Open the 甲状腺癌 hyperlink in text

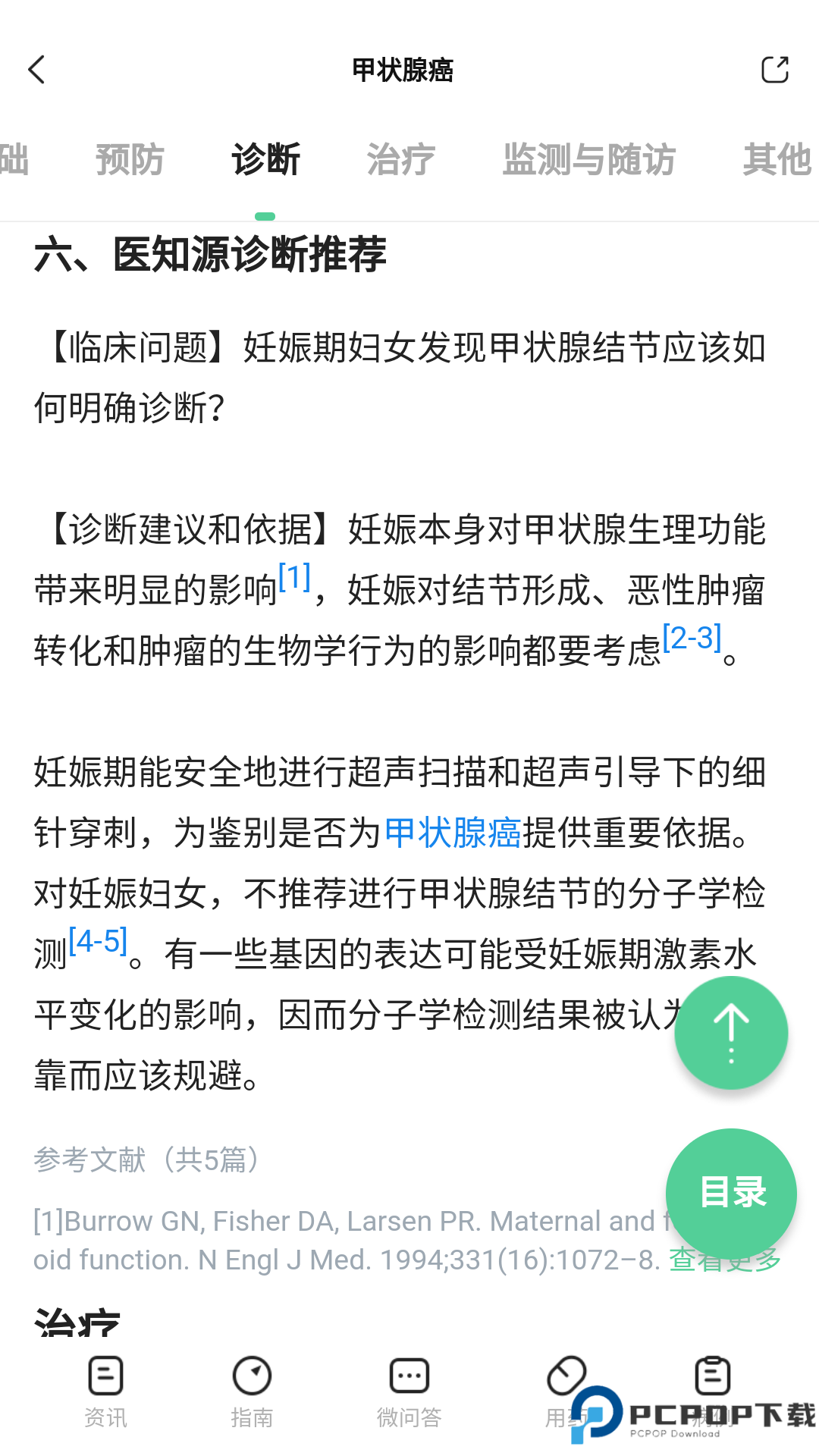pyautogui.click(x=451, y=832)
